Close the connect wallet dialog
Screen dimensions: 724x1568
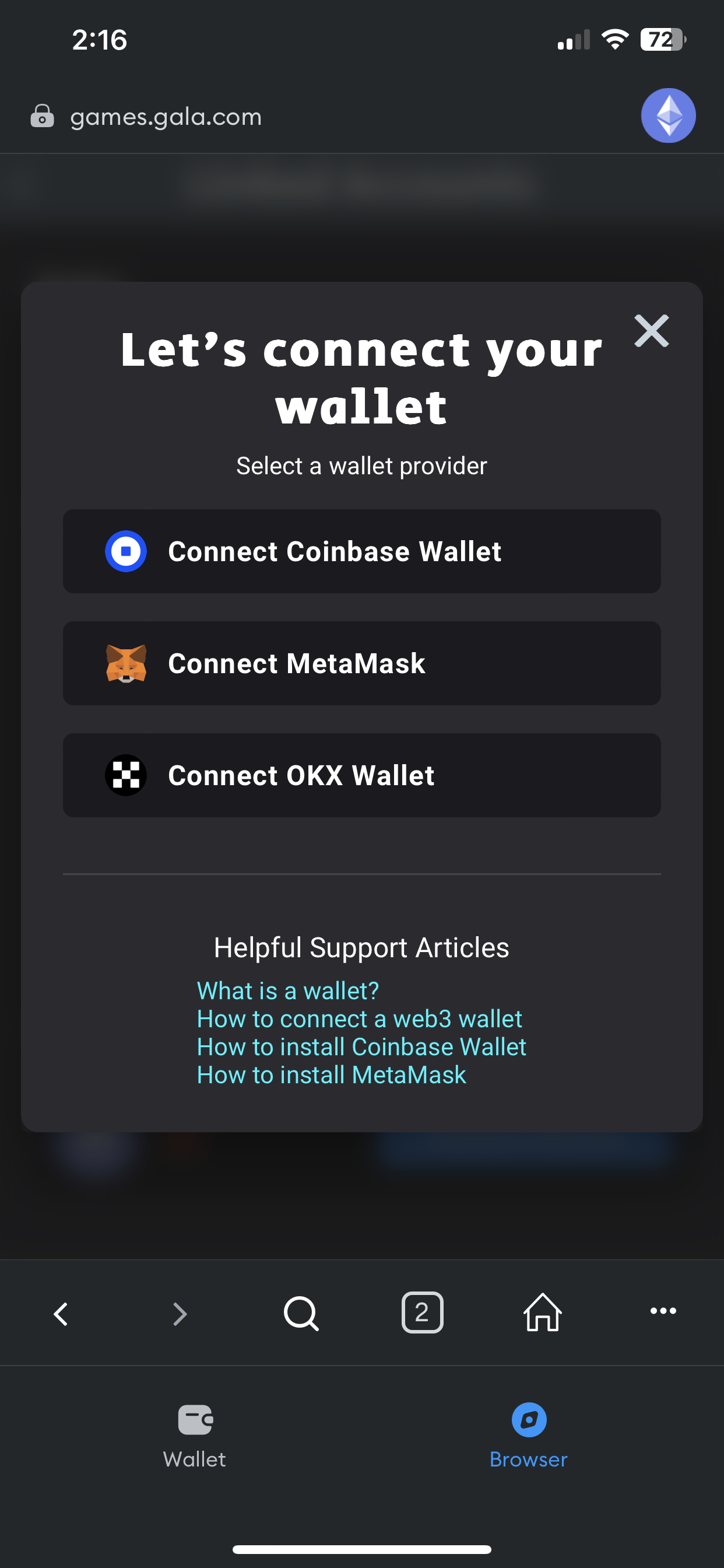point(651,331)
